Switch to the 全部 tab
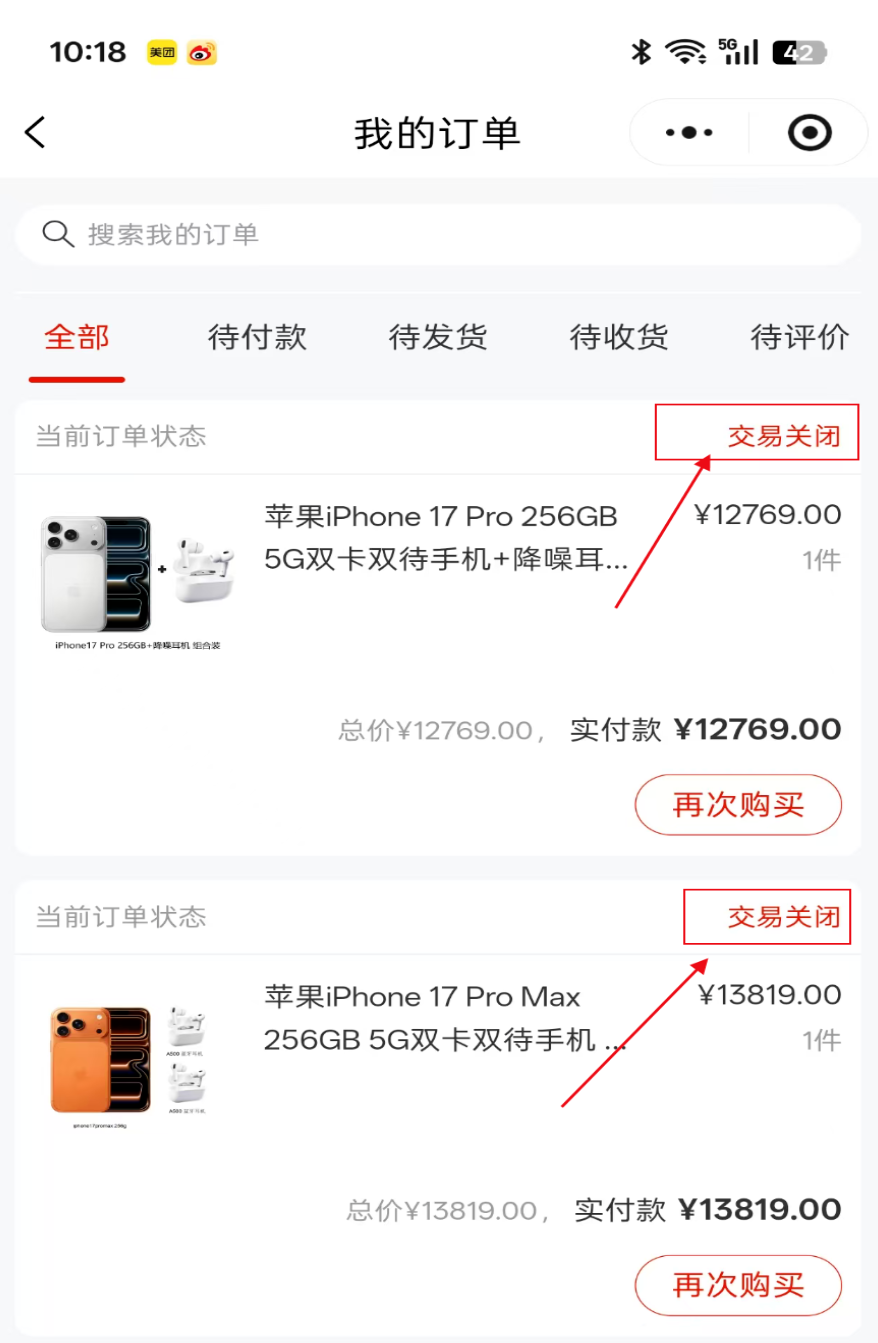The height and width of the screenshot is (1343, 878). click(77, 338)
